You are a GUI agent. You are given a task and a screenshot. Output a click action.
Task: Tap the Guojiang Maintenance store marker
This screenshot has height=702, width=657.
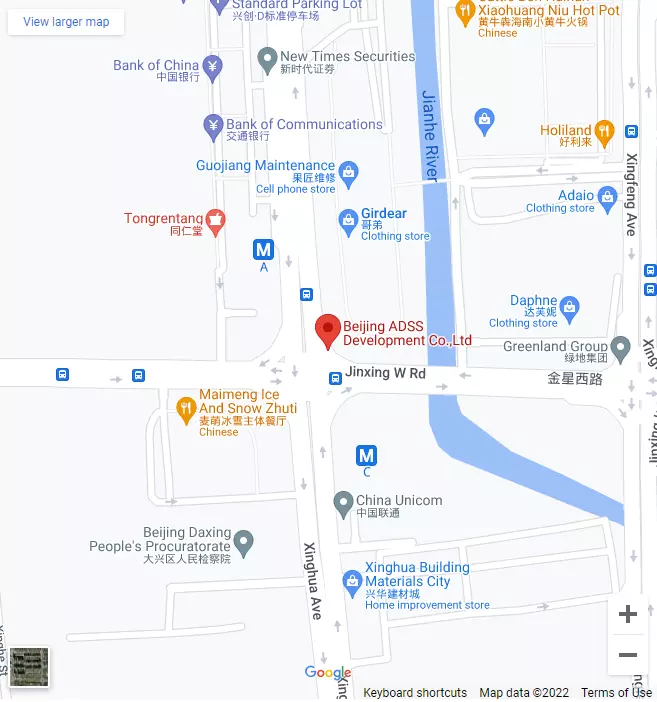click(x=348, y=172)
